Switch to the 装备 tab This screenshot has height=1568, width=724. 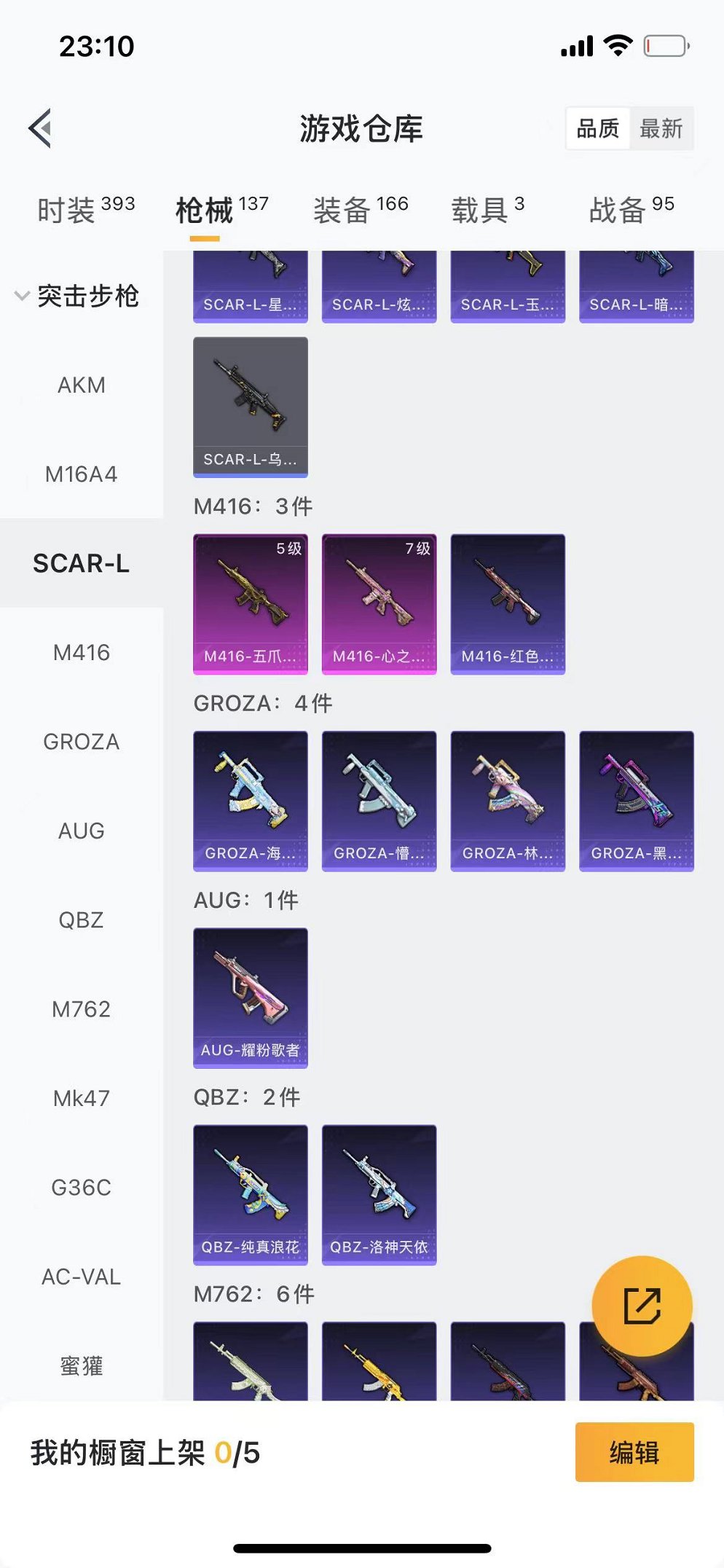[361, 210]
